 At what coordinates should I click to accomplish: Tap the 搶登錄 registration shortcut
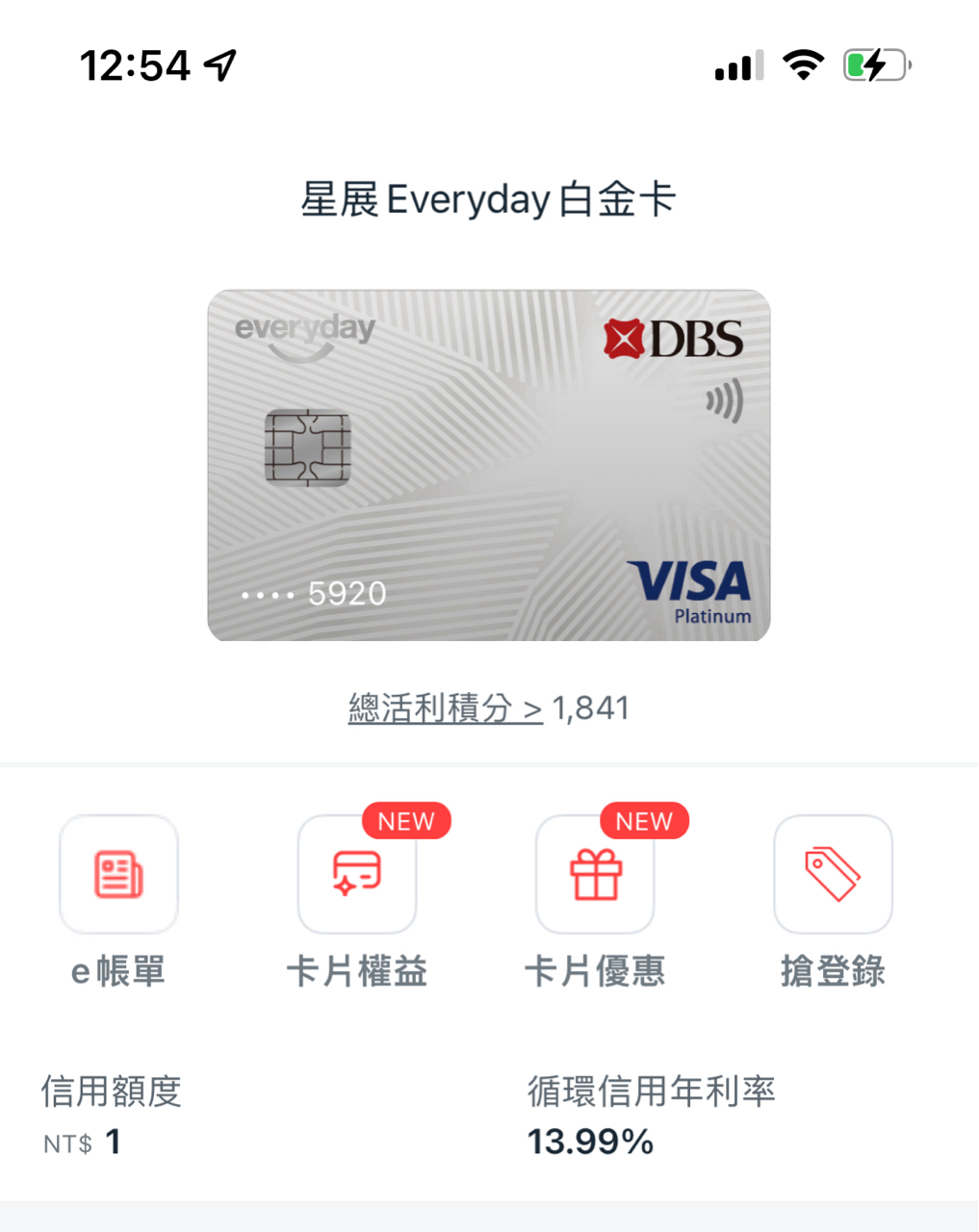tap(833, 875)
